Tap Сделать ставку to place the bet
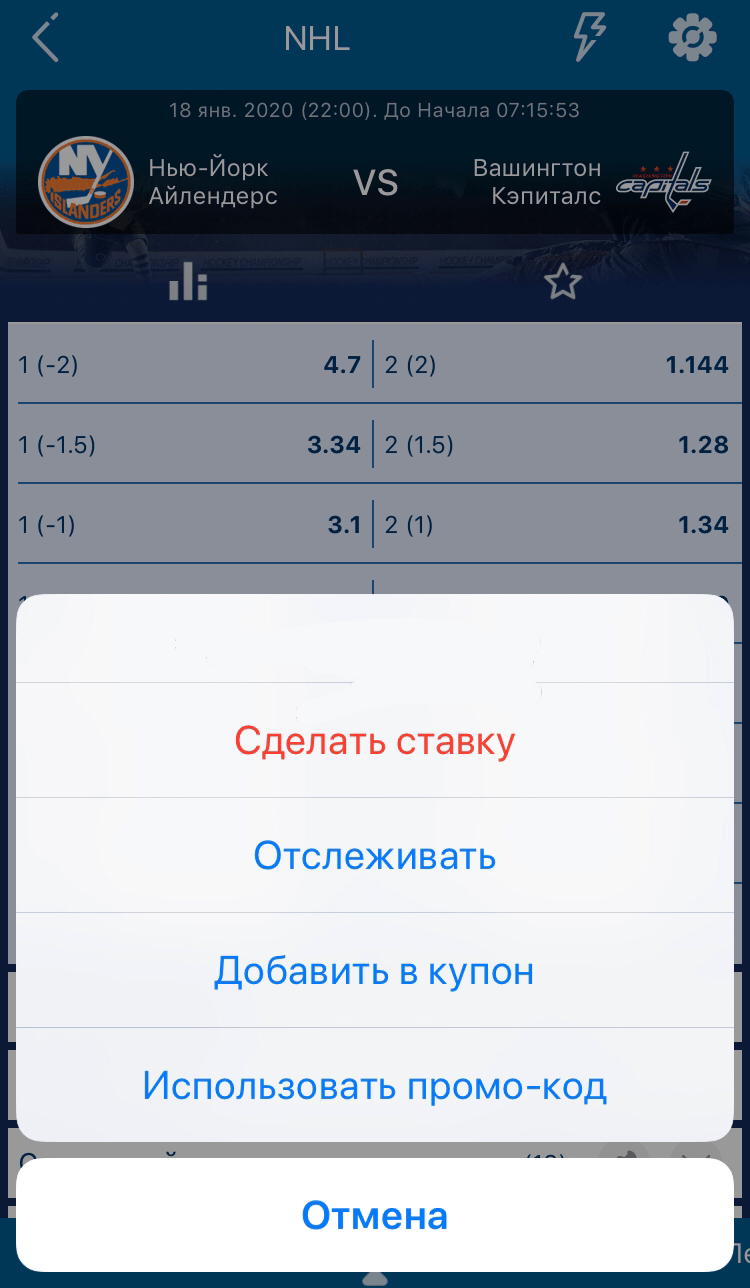This screenshot has height=1288, width=750. point(374,741)
